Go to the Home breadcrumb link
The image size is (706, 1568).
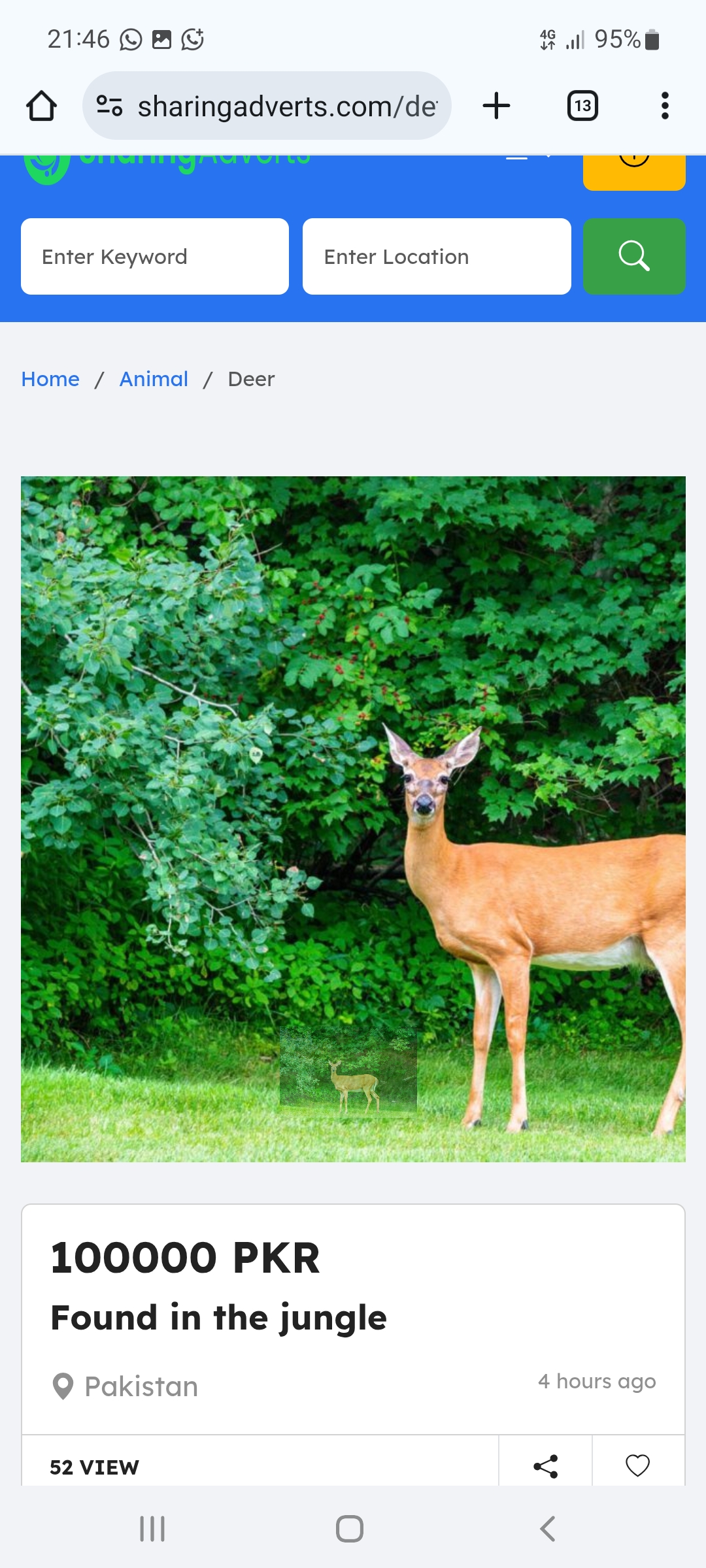[x=50, y=379]
